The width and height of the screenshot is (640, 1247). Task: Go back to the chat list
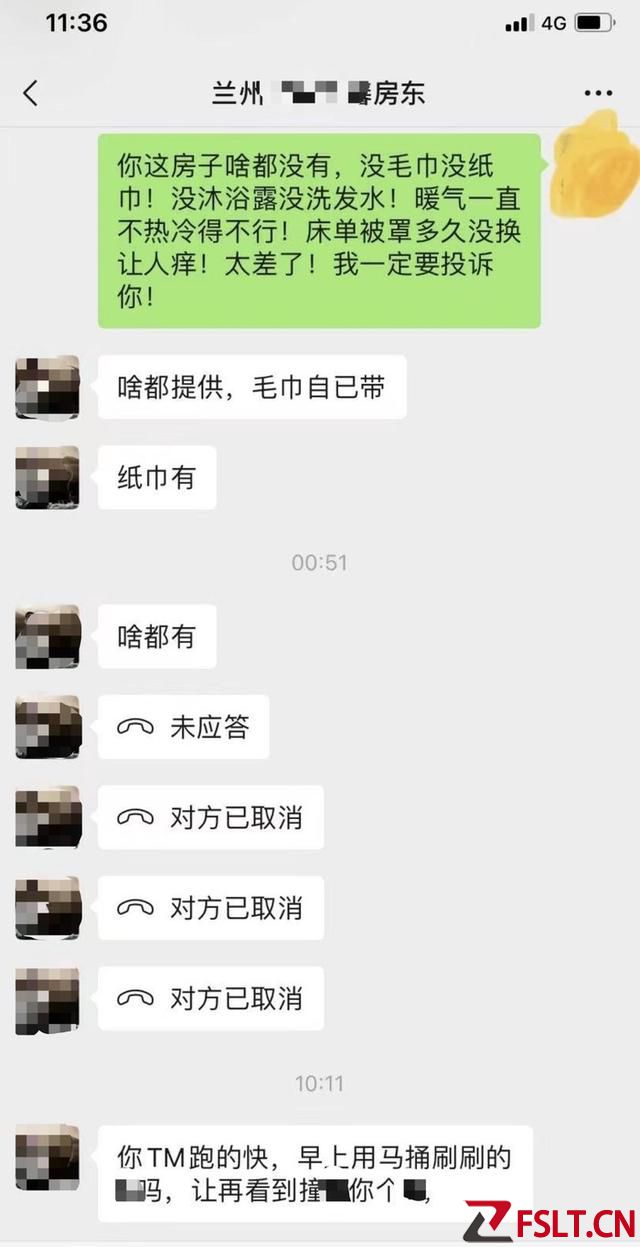pos(30,93)
